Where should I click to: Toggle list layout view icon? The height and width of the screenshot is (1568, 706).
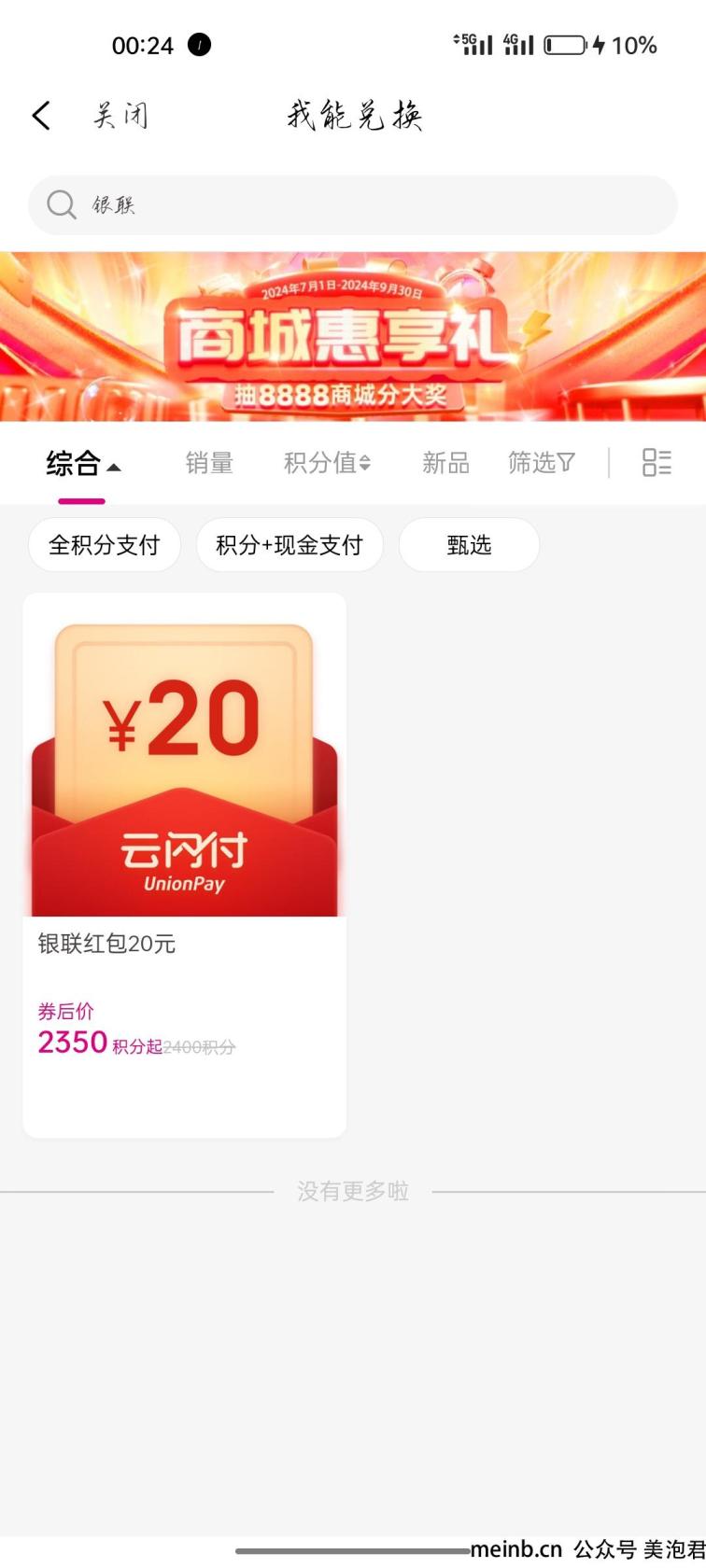coord(657,462)
